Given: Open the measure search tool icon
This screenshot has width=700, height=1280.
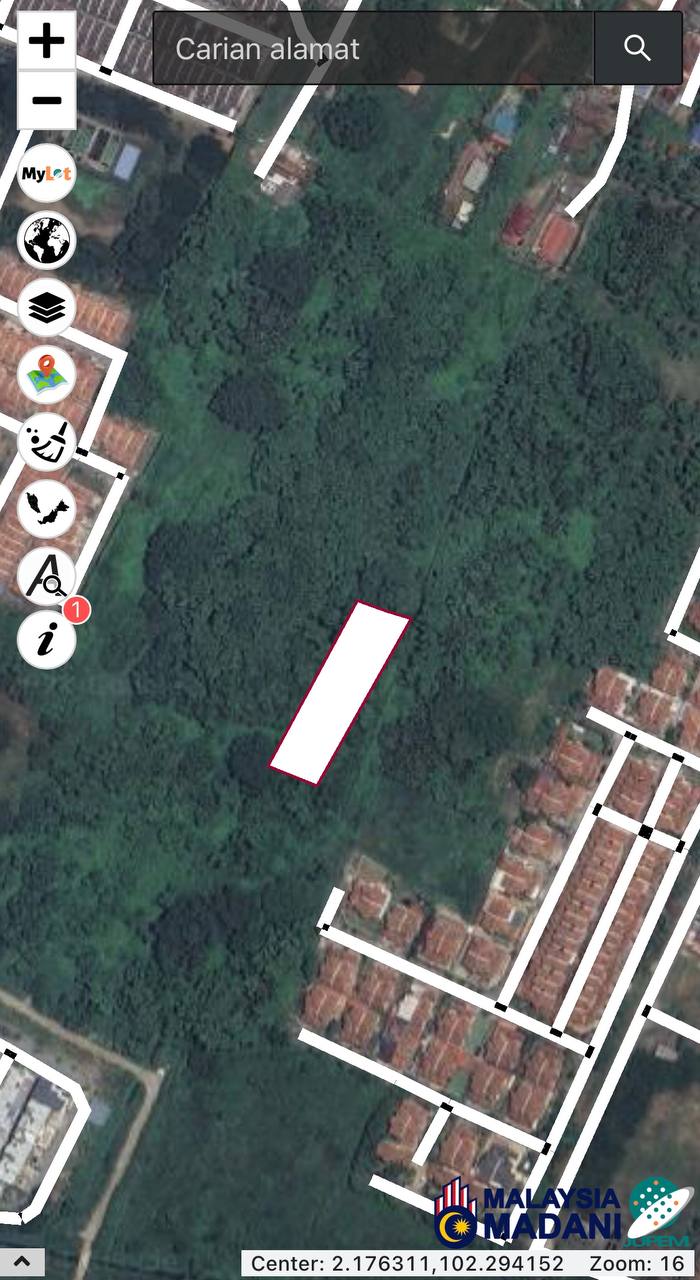Looking at the screenshot, I should pos(47,575).
